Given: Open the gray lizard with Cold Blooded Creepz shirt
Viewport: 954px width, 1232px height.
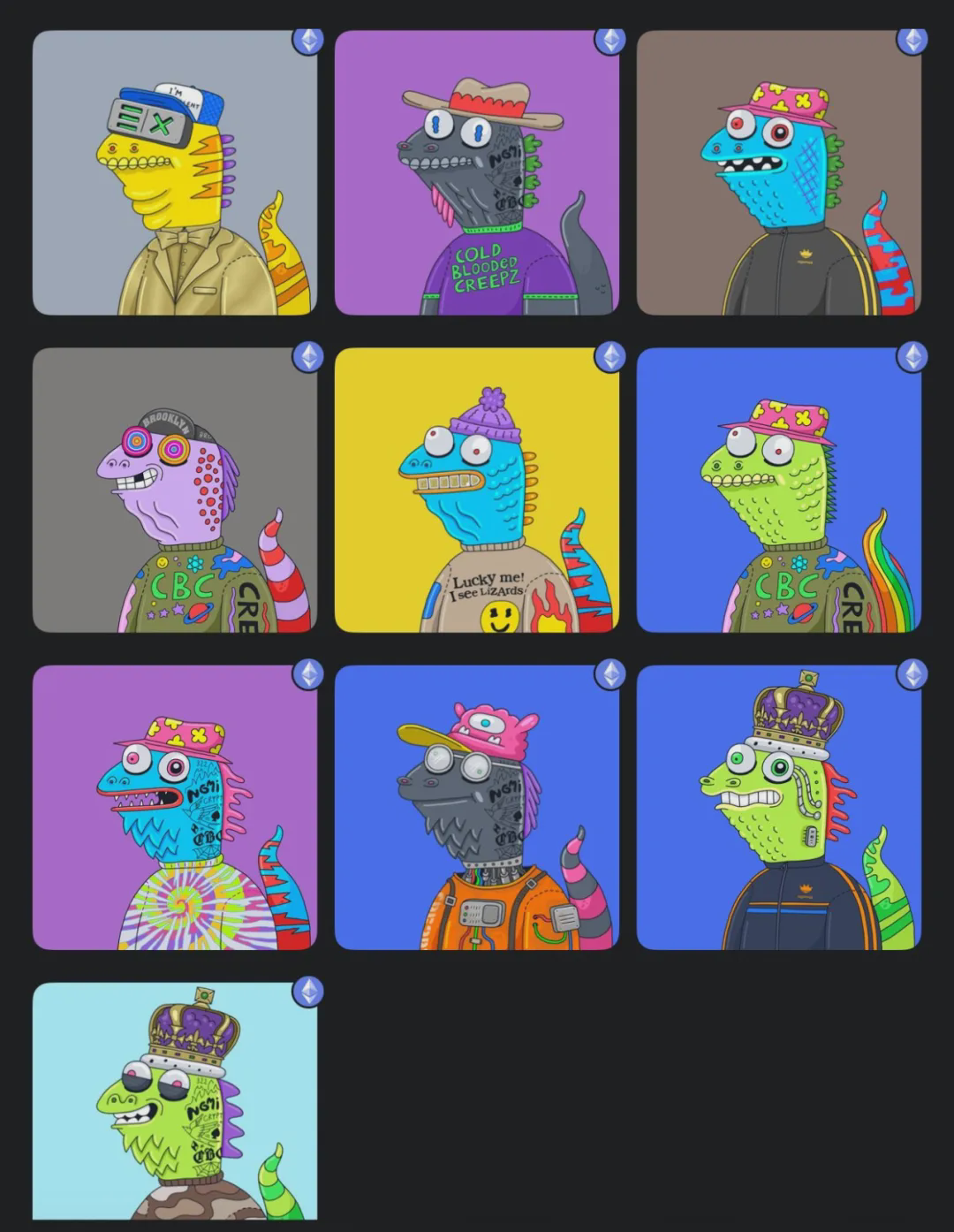Looking at the screenshot, I should (x=477, y=173).
